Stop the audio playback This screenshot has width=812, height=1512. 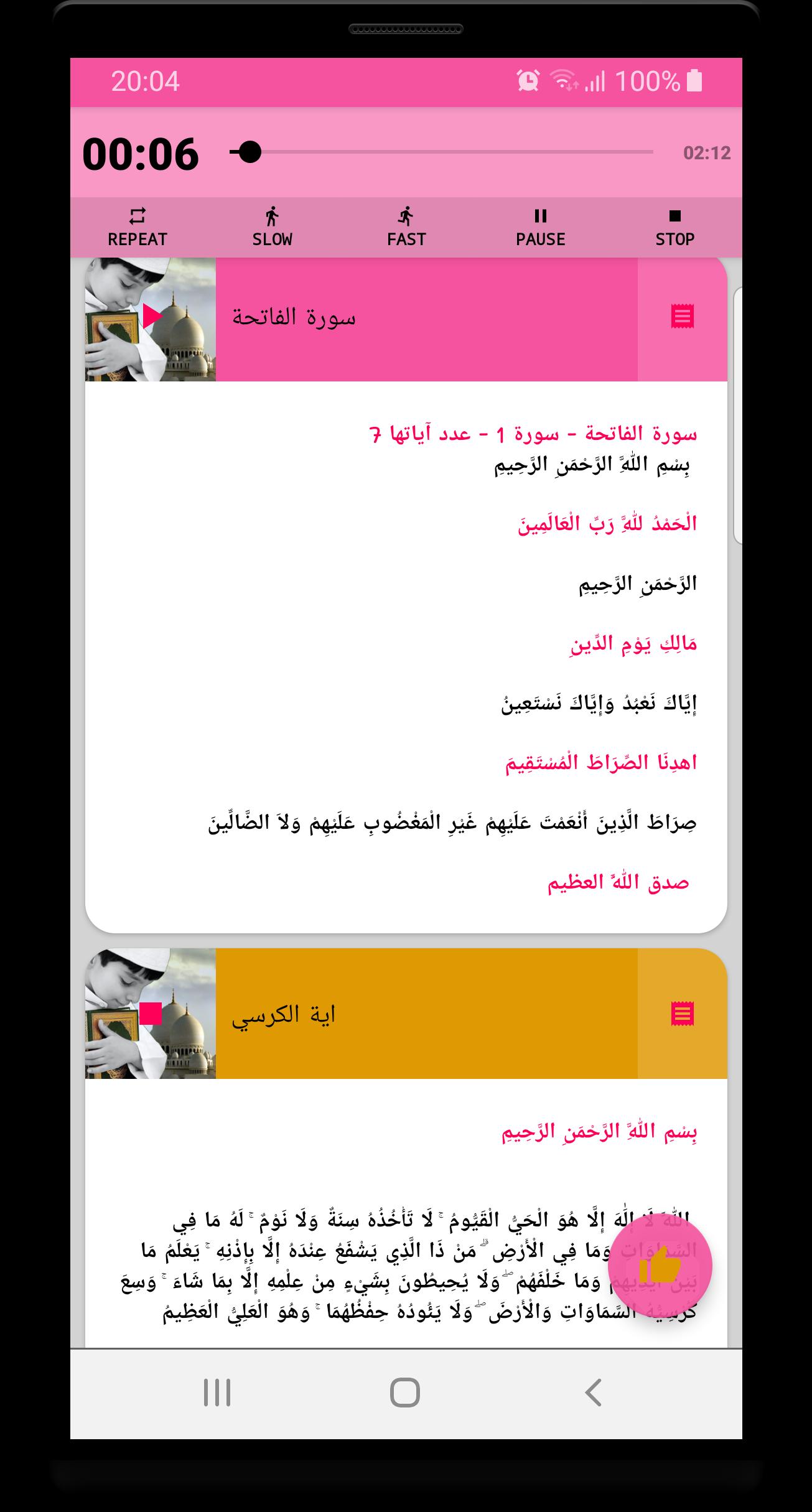pyautogui.click(x=674, y=228)
